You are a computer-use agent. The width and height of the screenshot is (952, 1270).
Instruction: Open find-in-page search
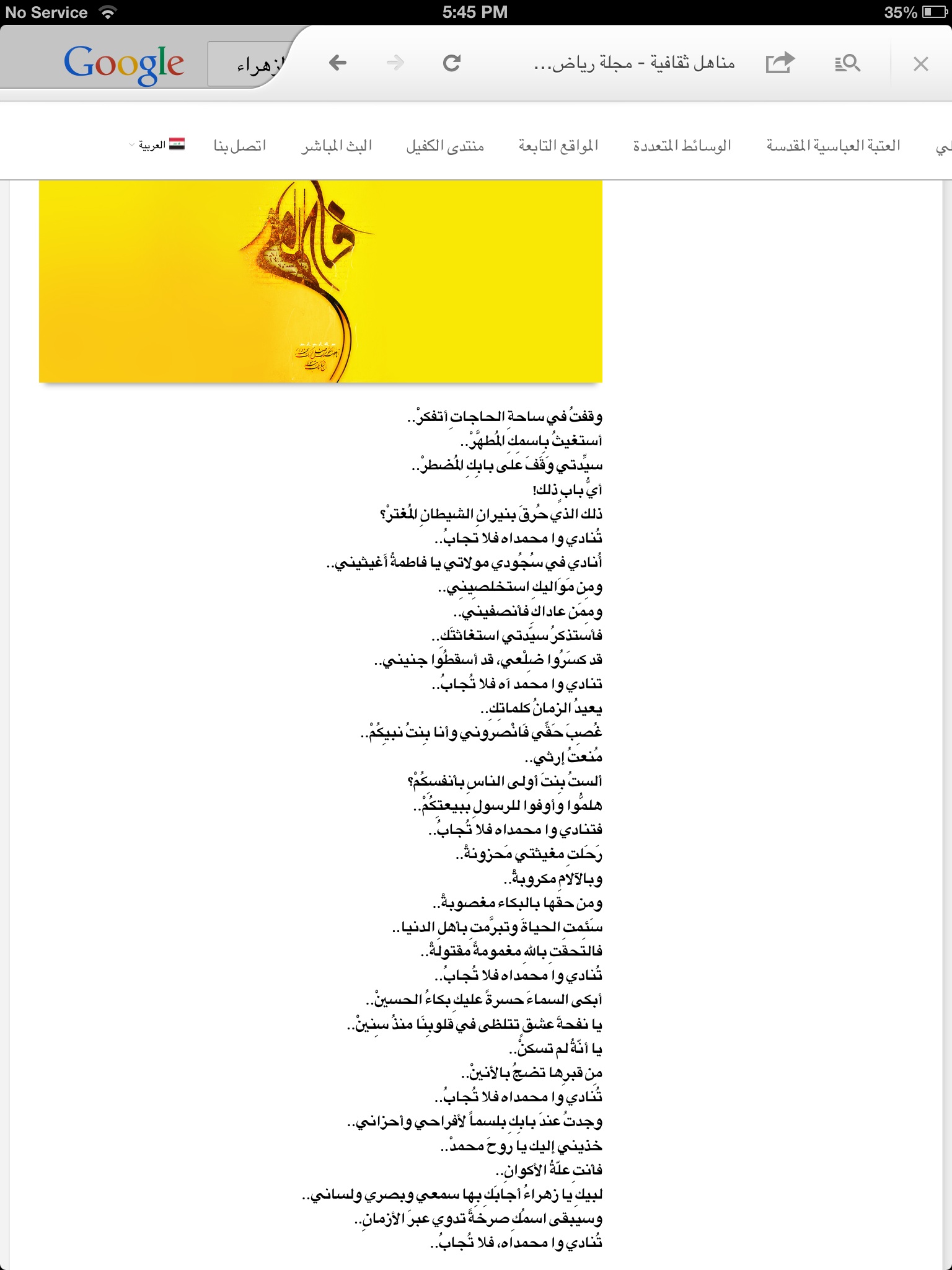point(847,63)
